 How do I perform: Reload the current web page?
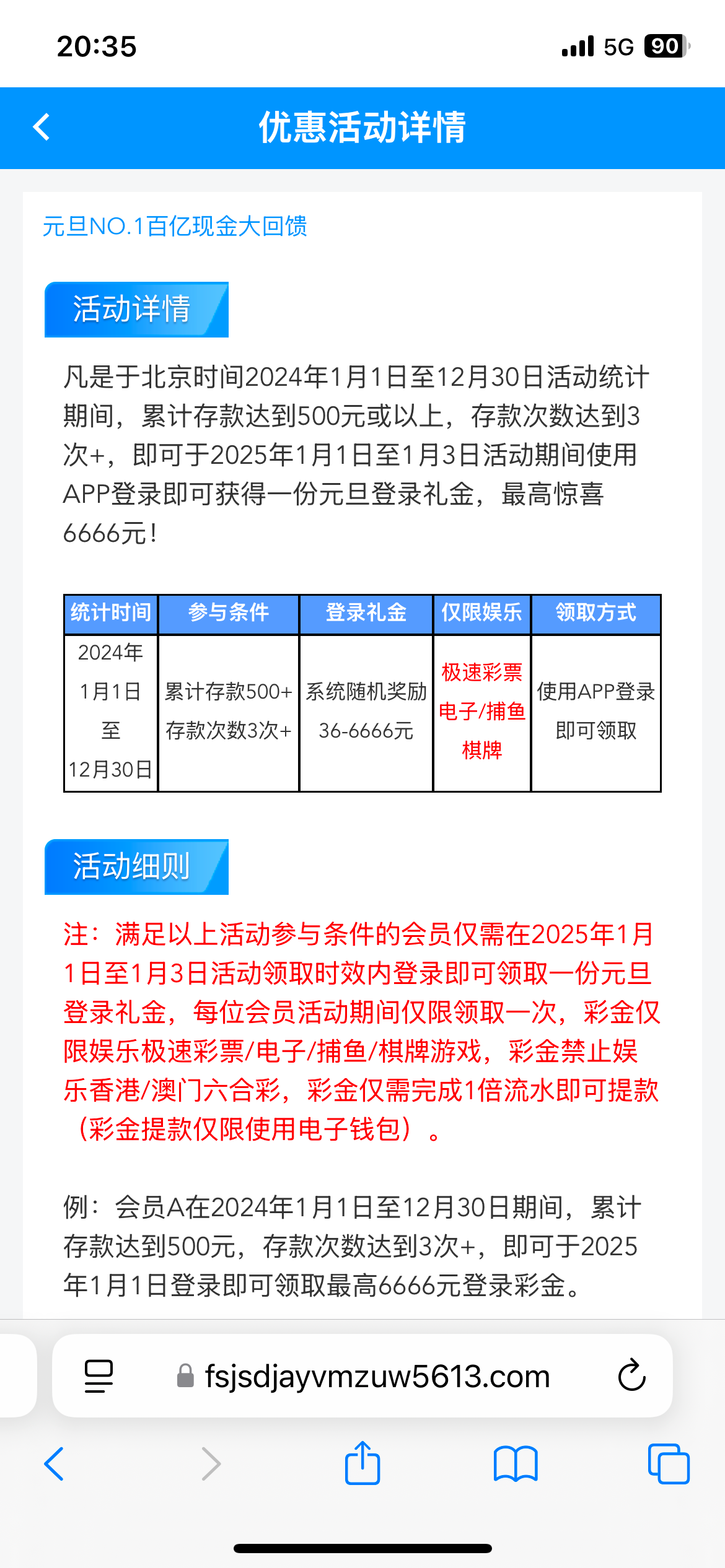[x=631, y=1376]
